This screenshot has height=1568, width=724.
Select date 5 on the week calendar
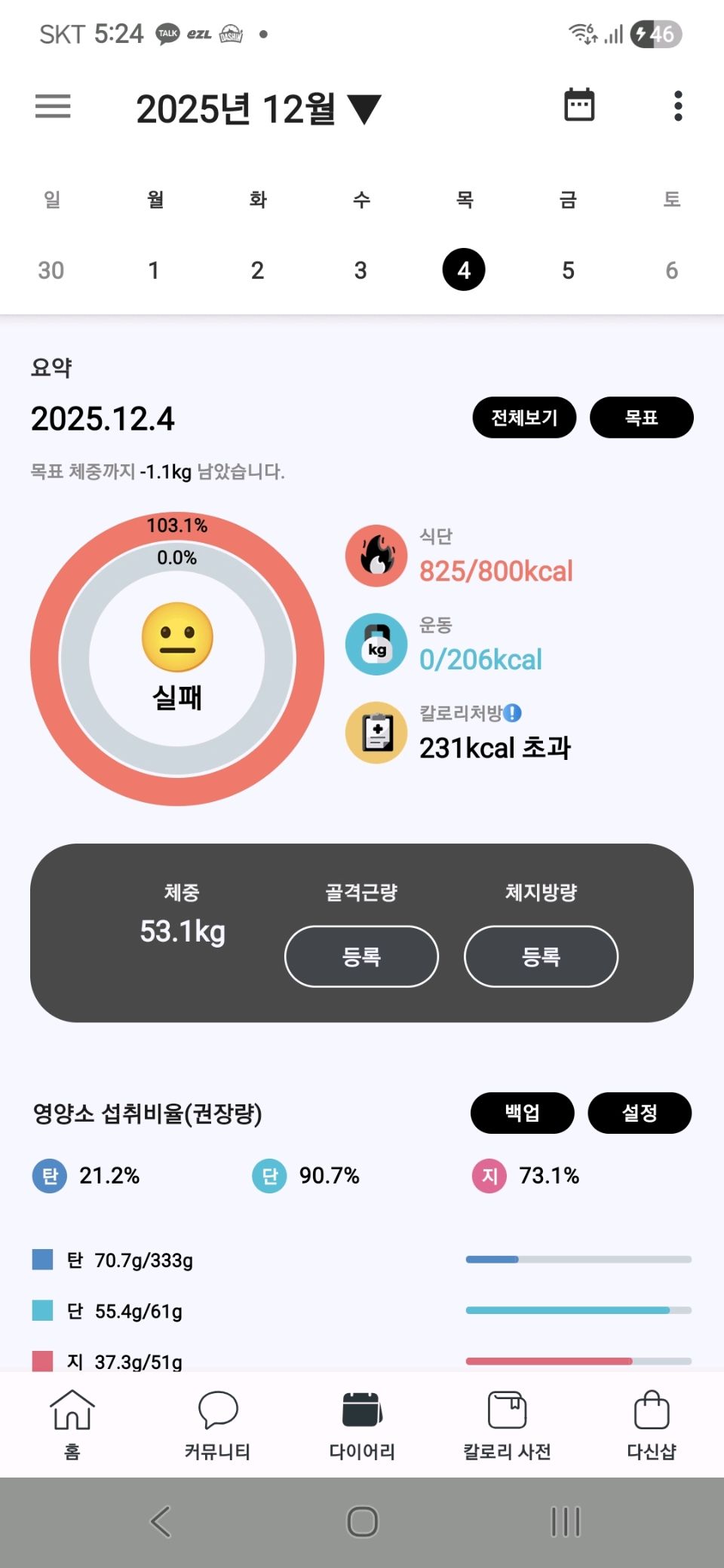click(x=568, y=270)
